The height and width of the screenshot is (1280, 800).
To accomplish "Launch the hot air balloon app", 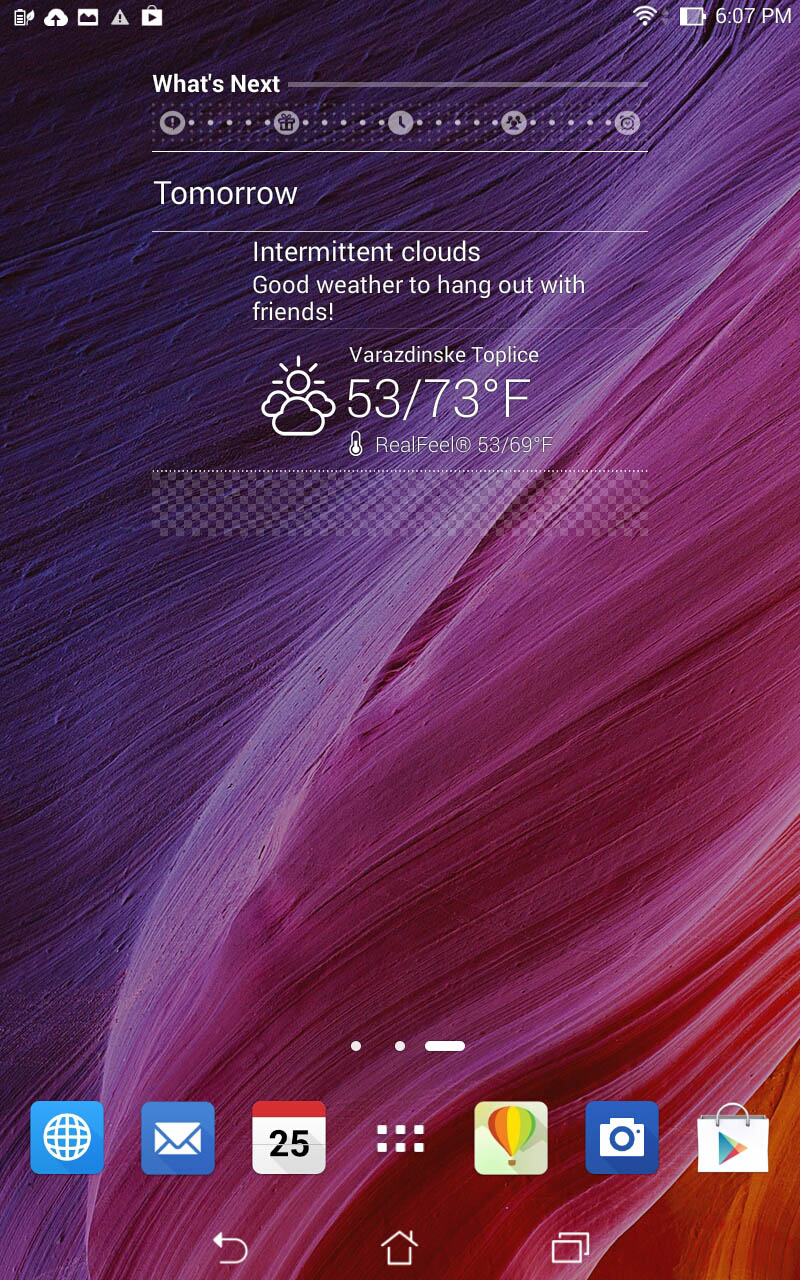I will (511, 1137).
